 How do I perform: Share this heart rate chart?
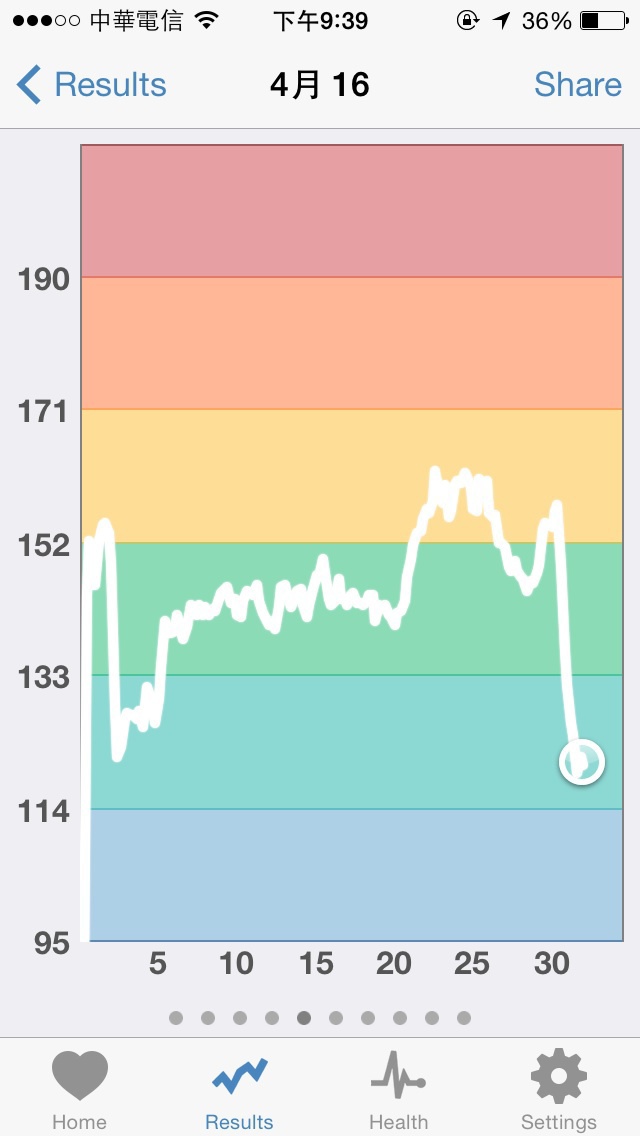[578, 85]
